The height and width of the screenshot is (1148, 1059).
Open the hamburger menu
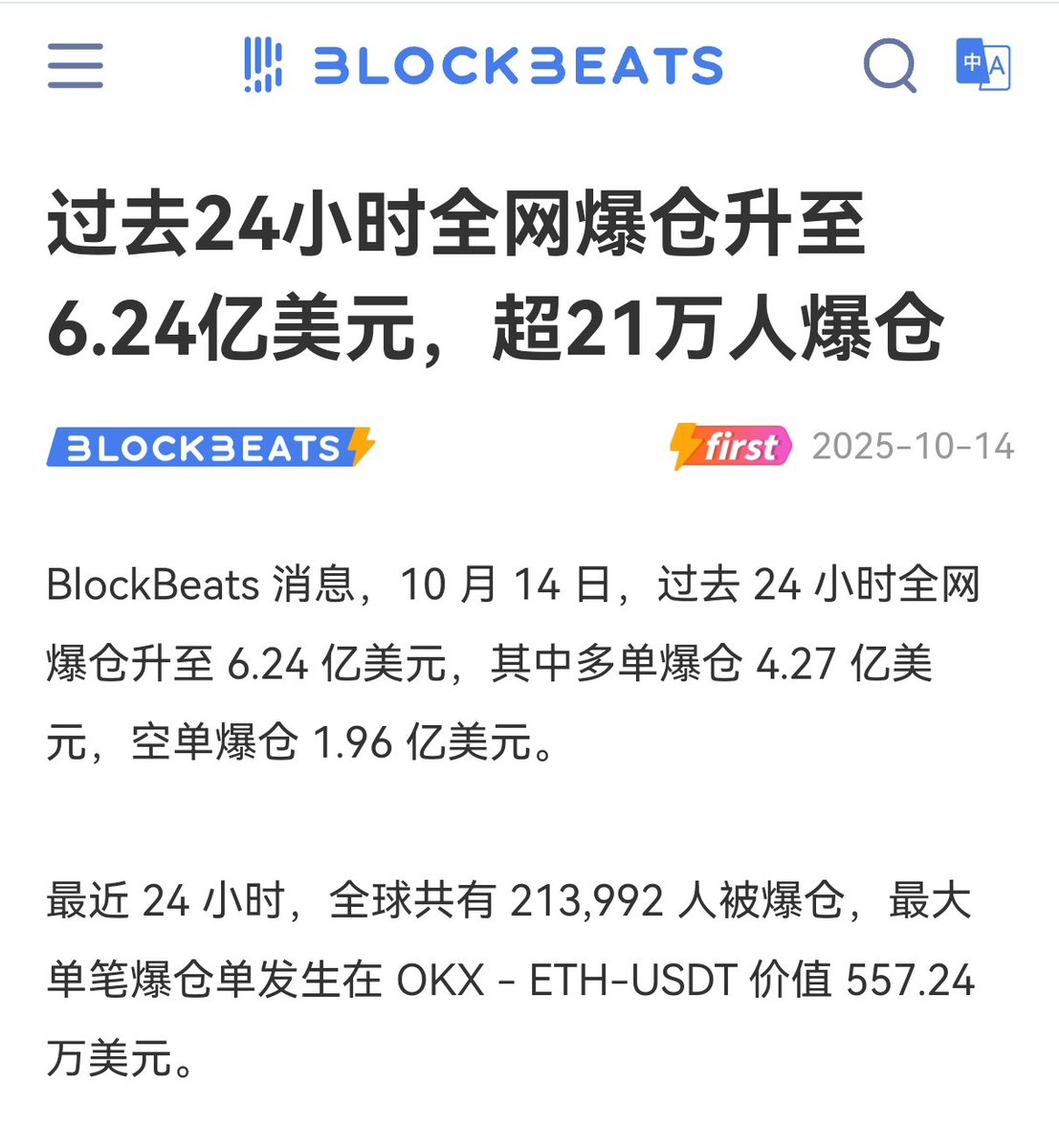click(x=76, y=66)
